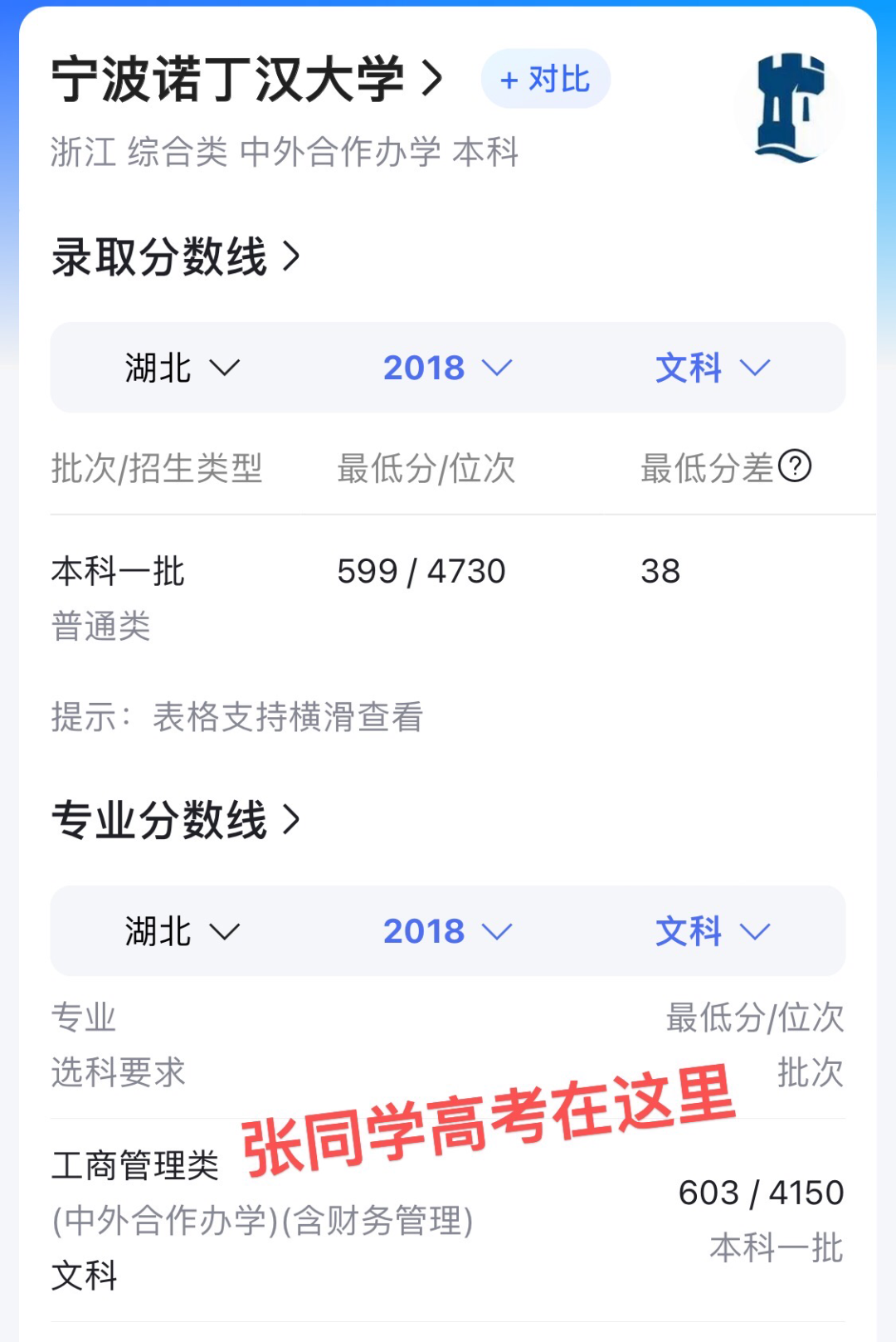Tap the + 对比 compare button
The image size is (896, 1342).
[546, 80]
